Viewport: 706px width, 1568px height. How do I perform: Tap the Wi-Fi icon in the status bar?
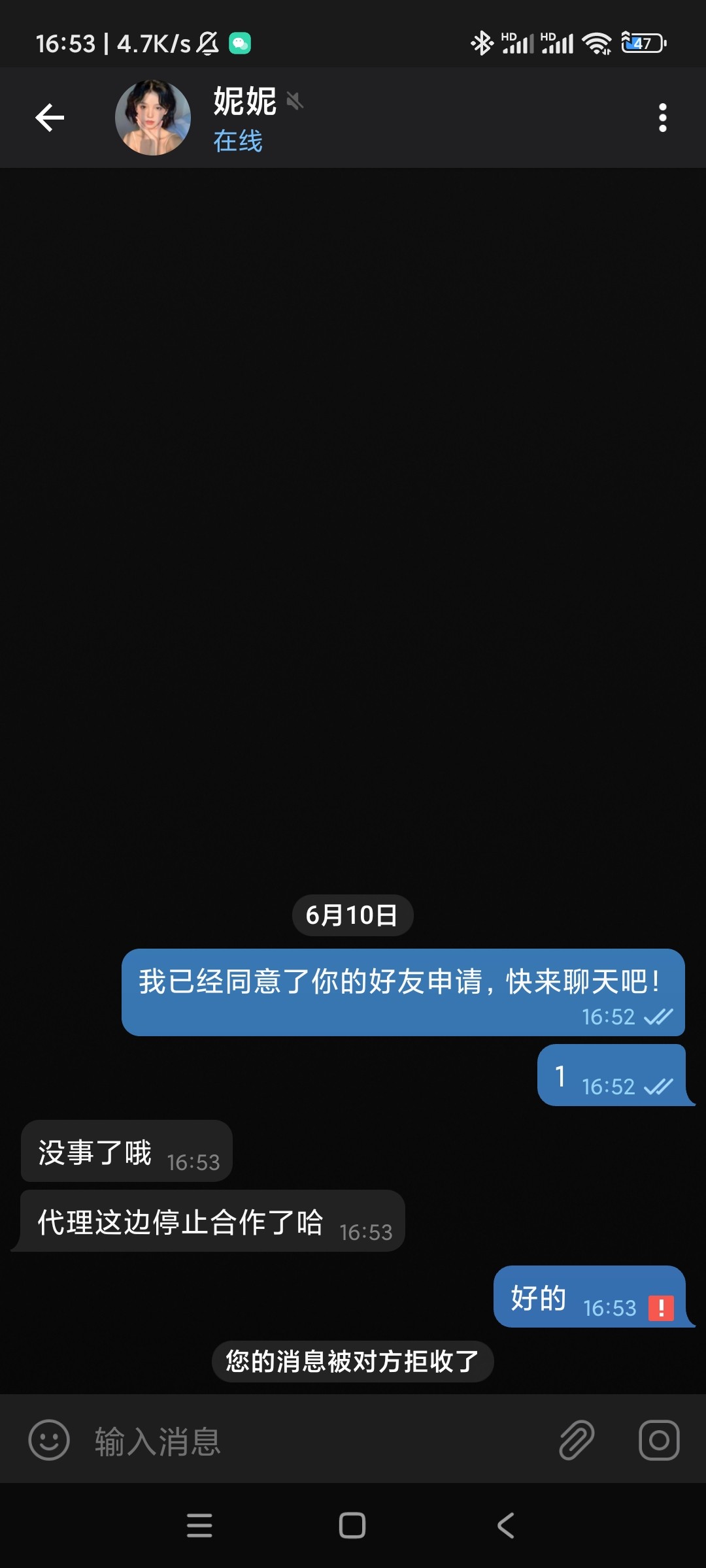[x=596, y=42]
